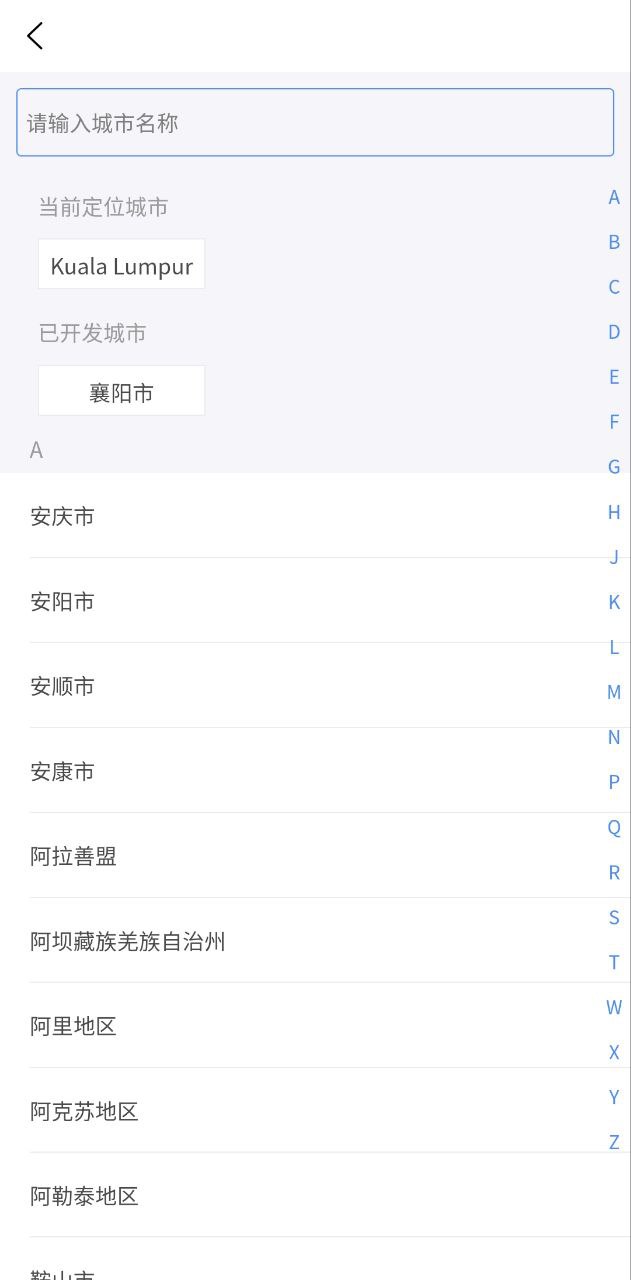
Task: Focus the city name search field
Action: tap(315, 122)
